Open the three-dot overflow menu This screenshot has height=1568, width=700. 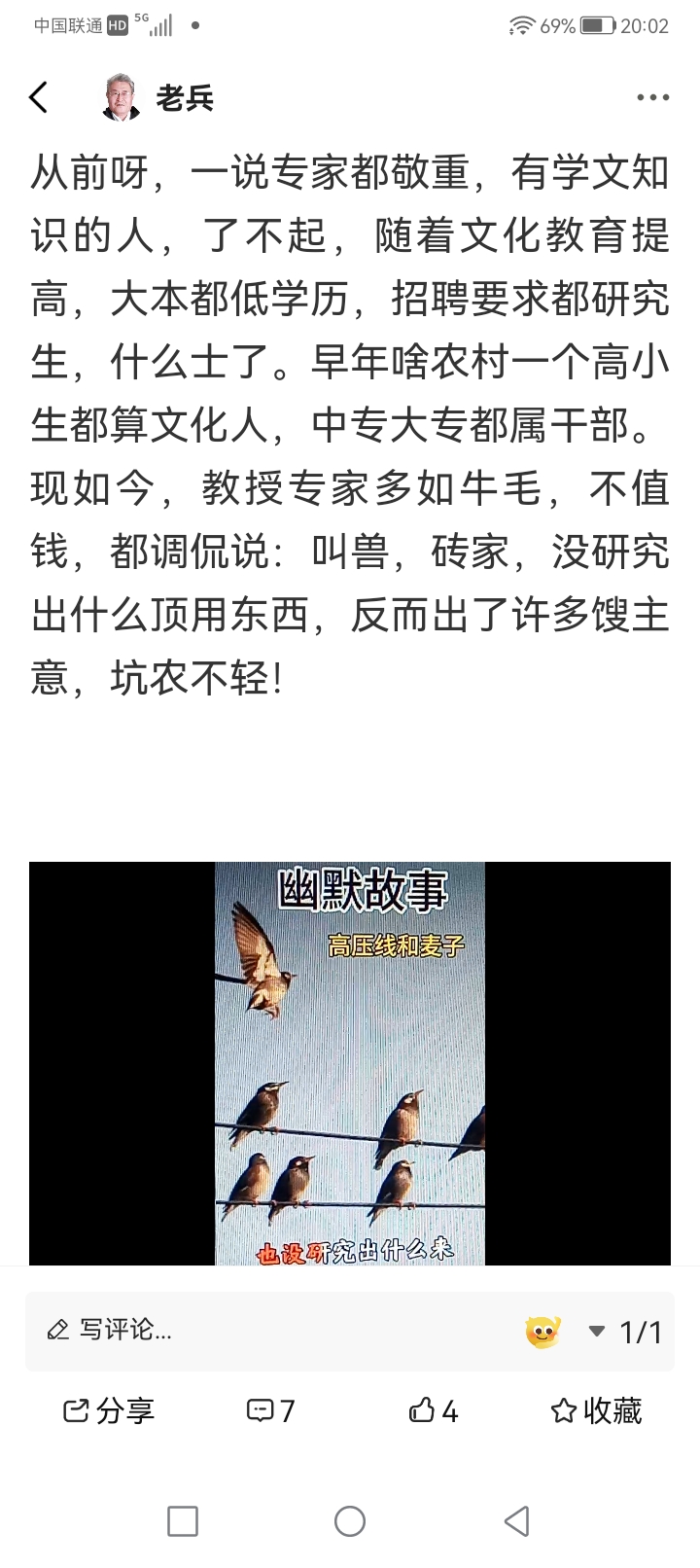(x=652, y=97)
